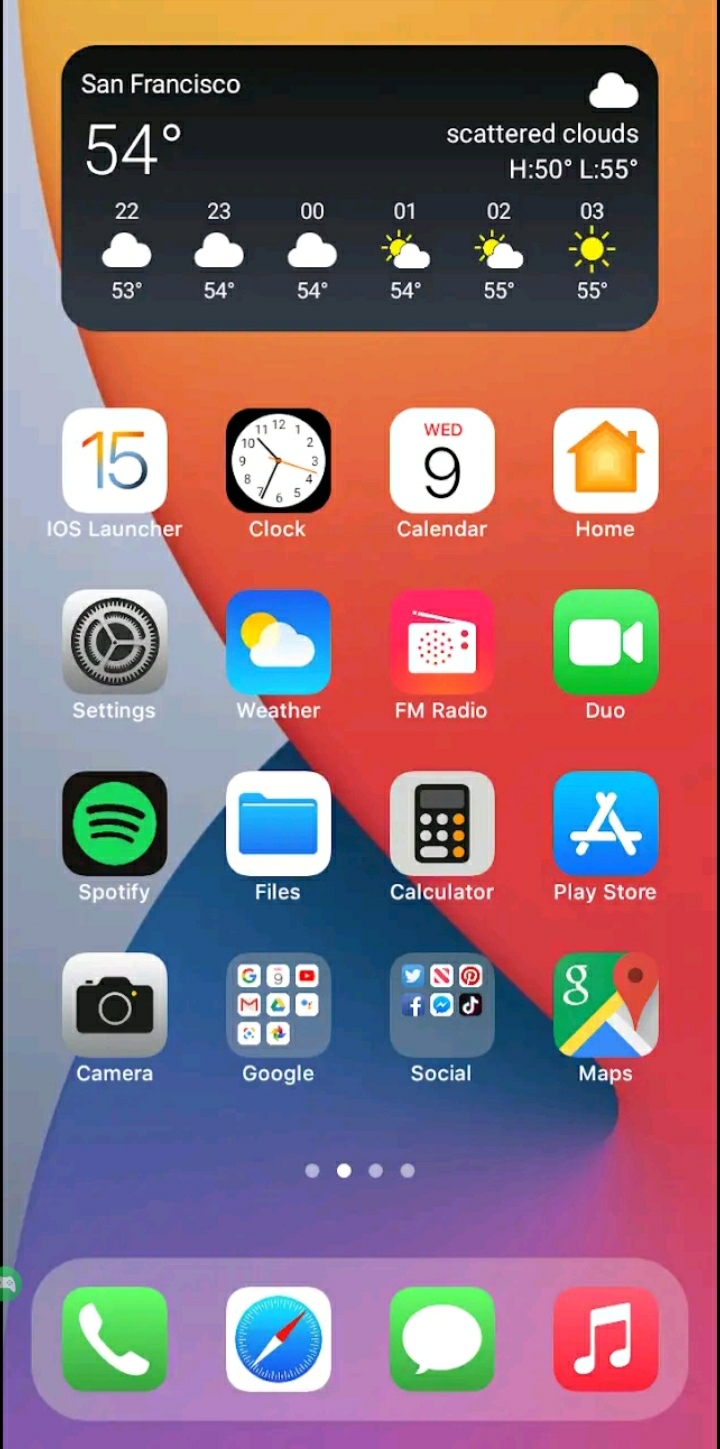This screenshot has width=720, height=1449.
Task: Open the IOS Launcher app
Action: (114, 460)
